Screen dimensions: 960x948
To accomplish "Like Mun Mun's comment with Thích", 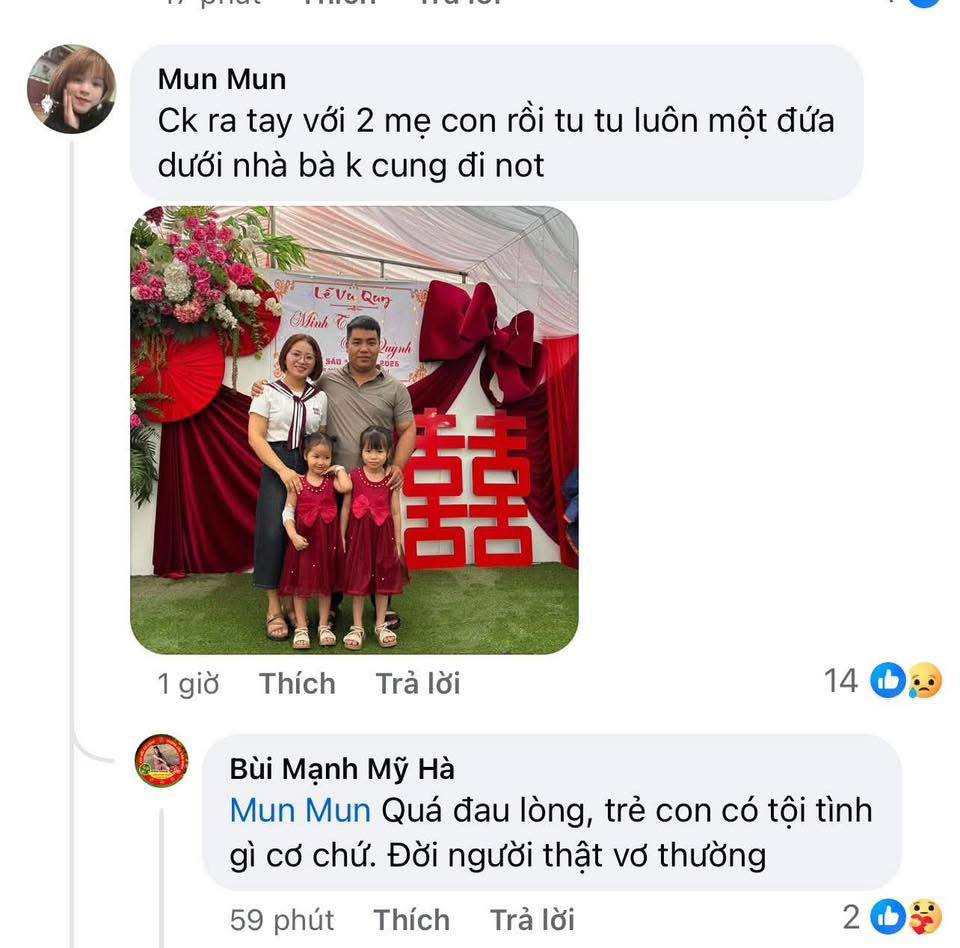I will coord(297,684).
